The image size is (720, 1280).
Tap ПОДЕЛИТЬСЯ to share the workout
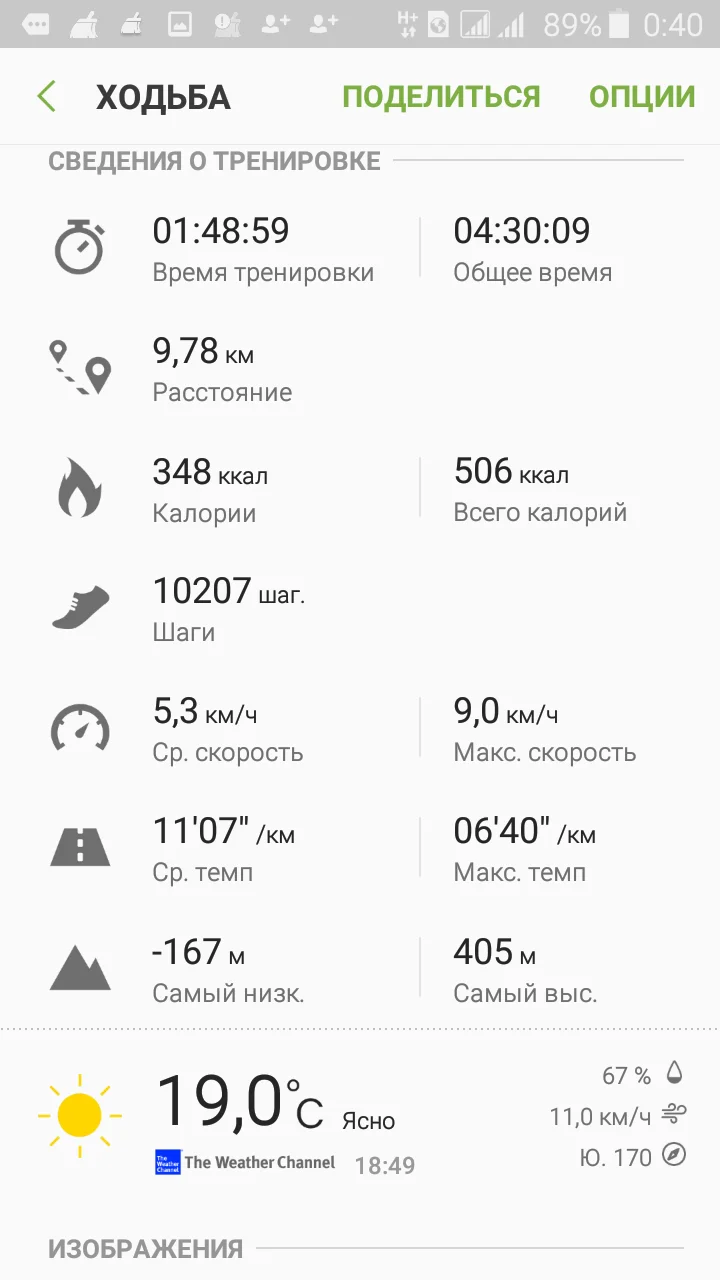click(441, 97)
